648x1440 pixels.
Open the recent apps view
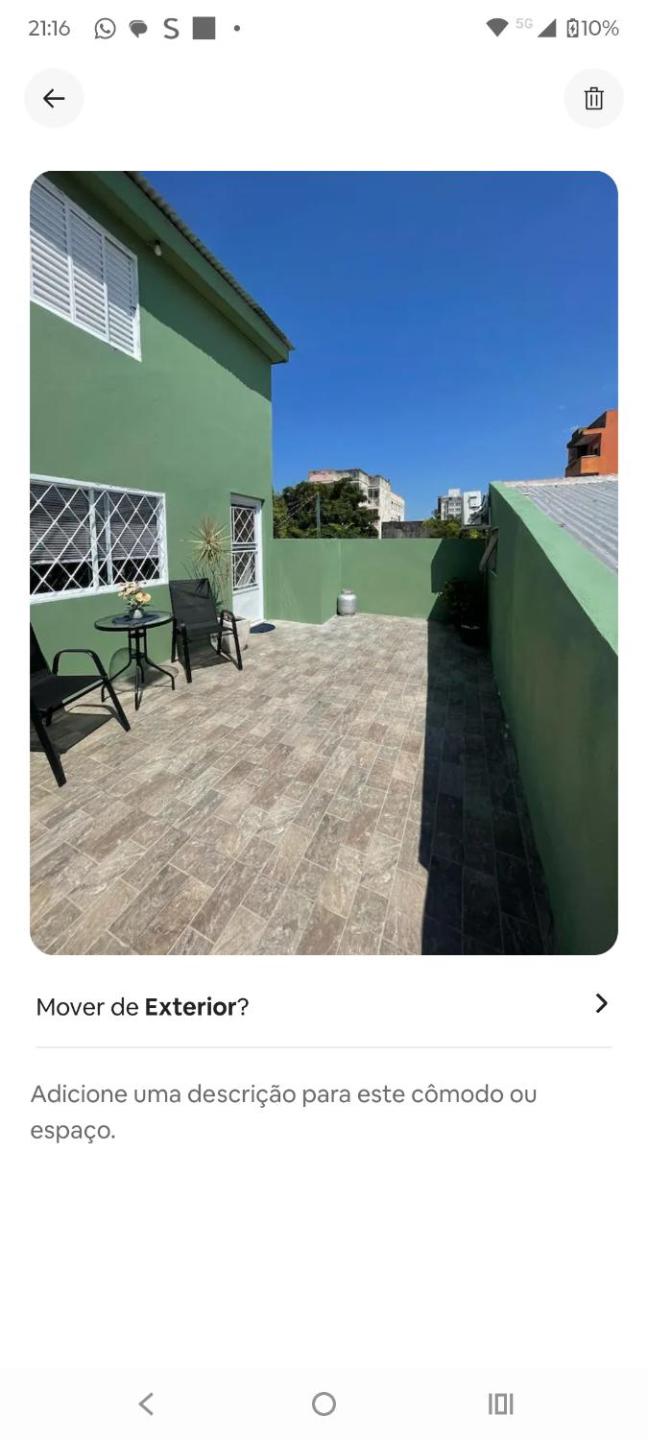tap(500, 1404)
